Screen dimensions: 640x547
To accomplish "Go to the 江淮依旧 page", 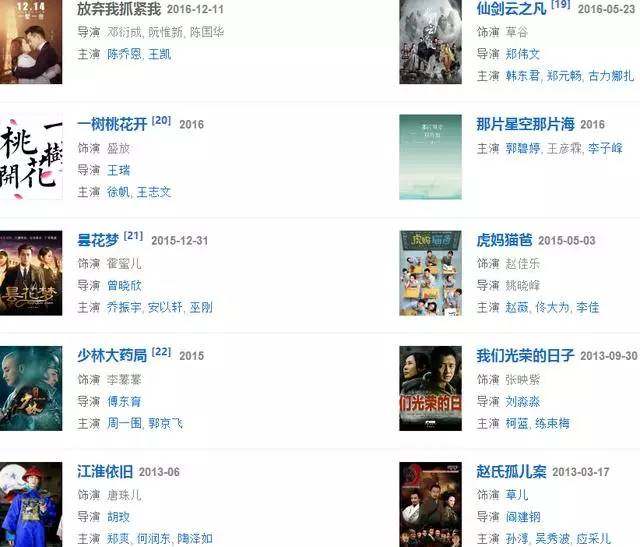I will [105, 472].
